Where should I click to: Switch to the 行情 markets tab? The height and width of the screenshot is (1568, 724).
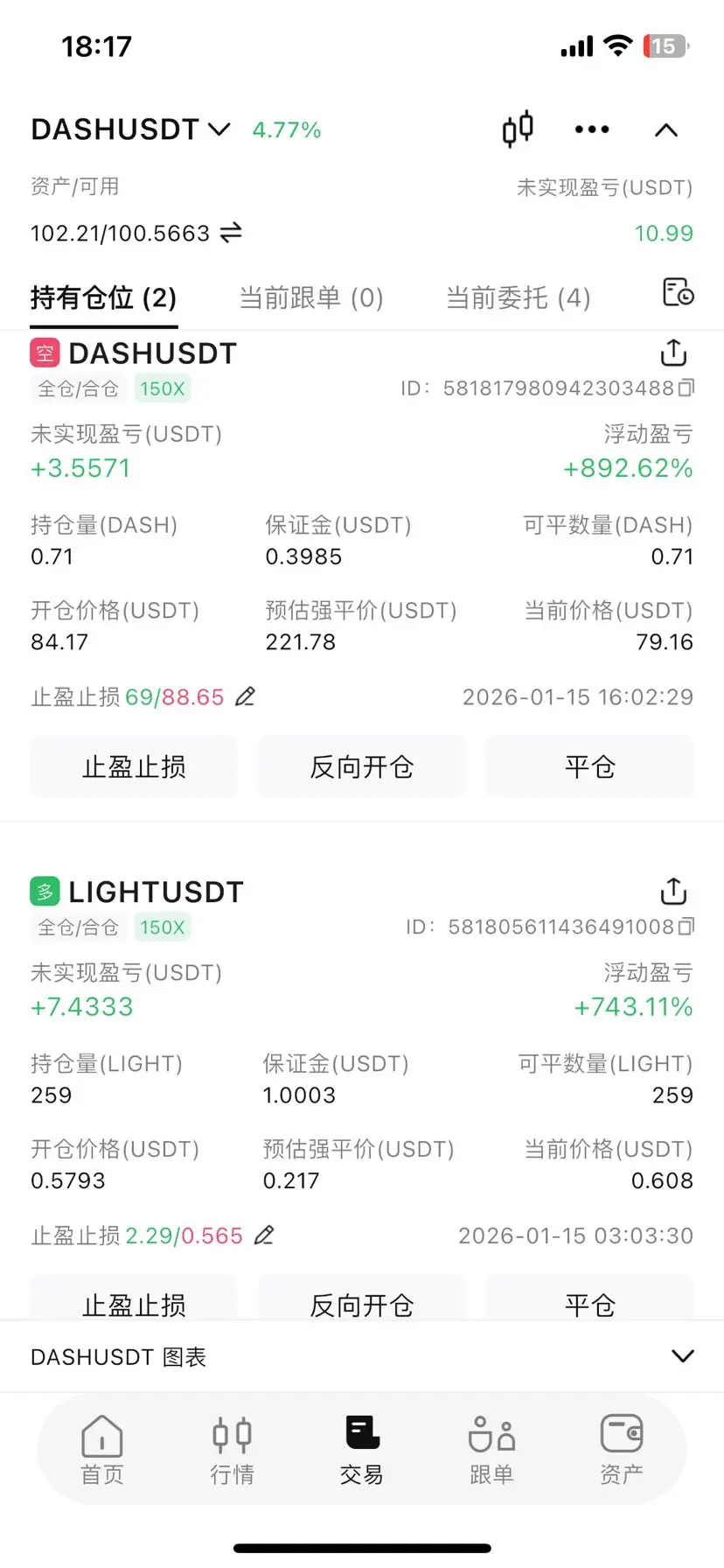tap(233, 1450)
